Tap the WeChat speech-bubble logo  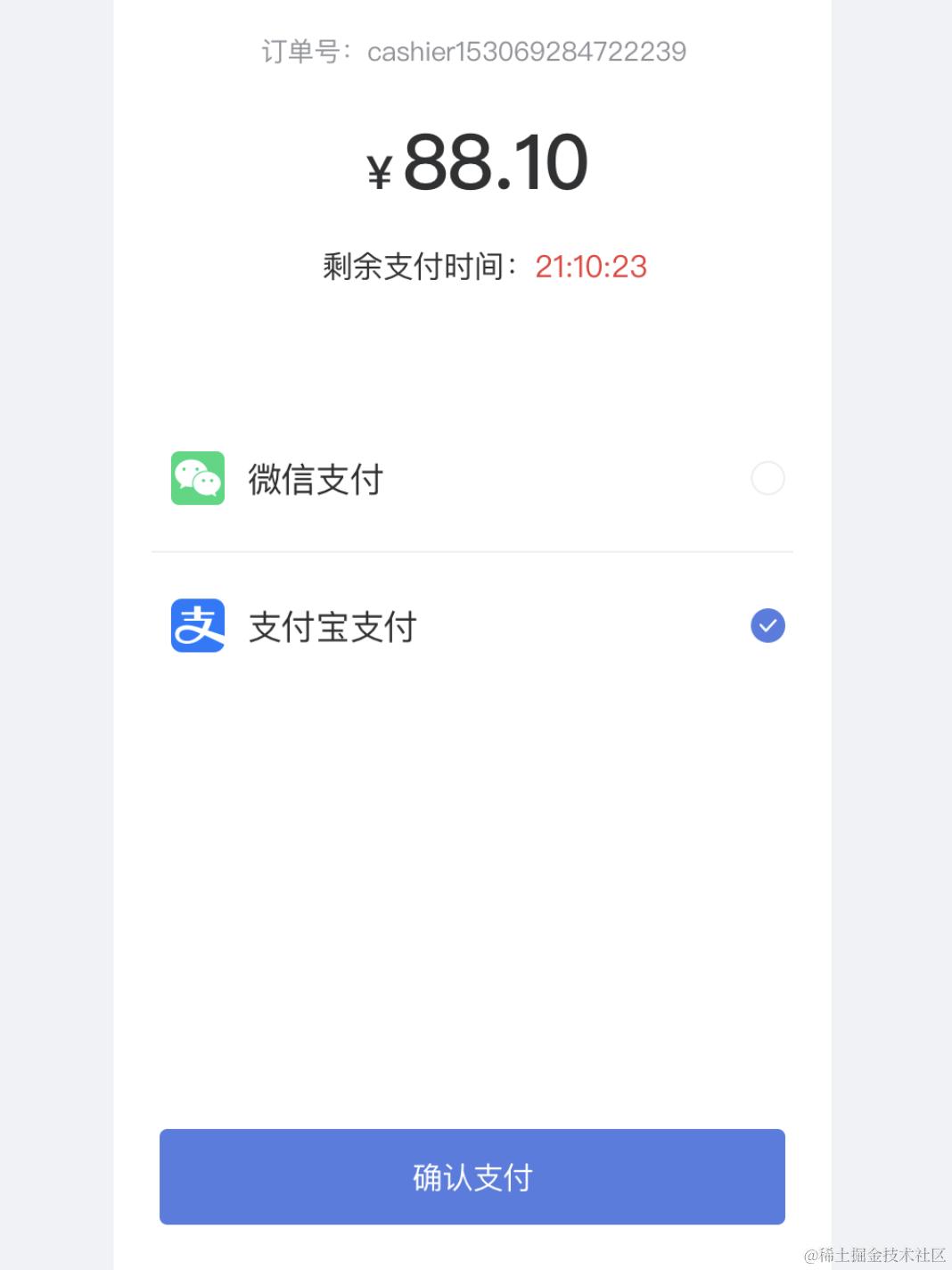coord(197,479)
